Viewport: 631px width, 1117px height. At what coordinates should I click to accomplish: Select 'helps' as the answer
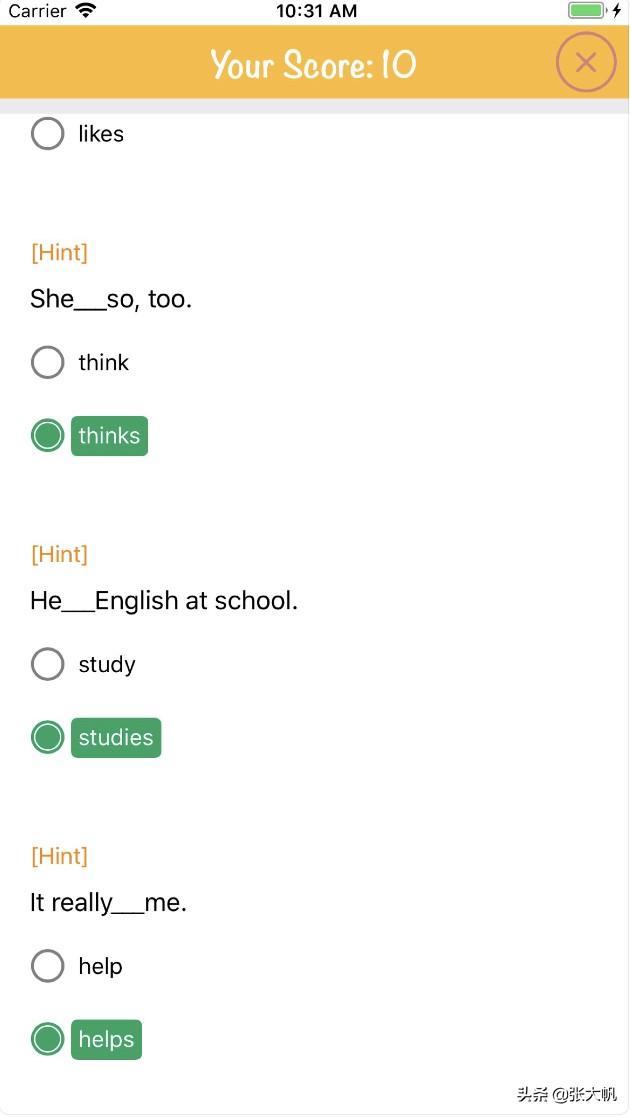tap(48, 1039)
